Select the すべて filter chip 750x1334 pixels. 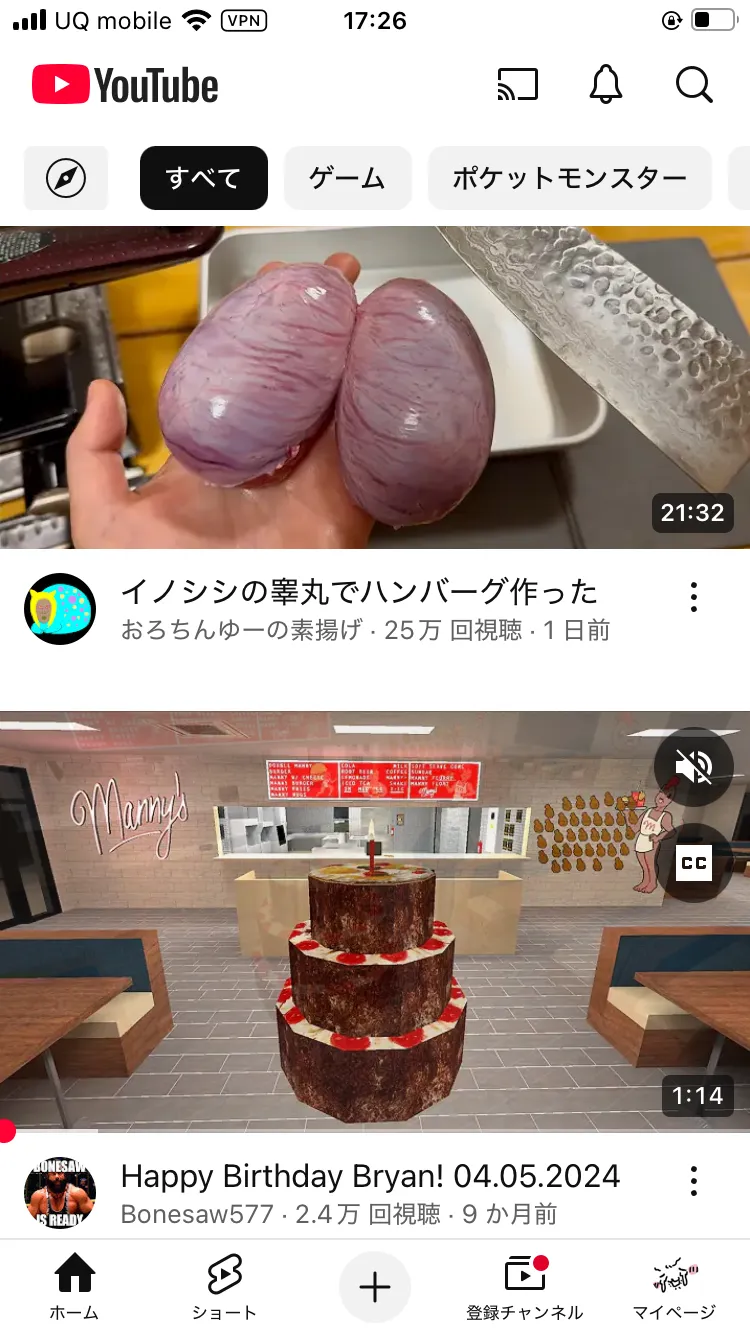[204, 179]
